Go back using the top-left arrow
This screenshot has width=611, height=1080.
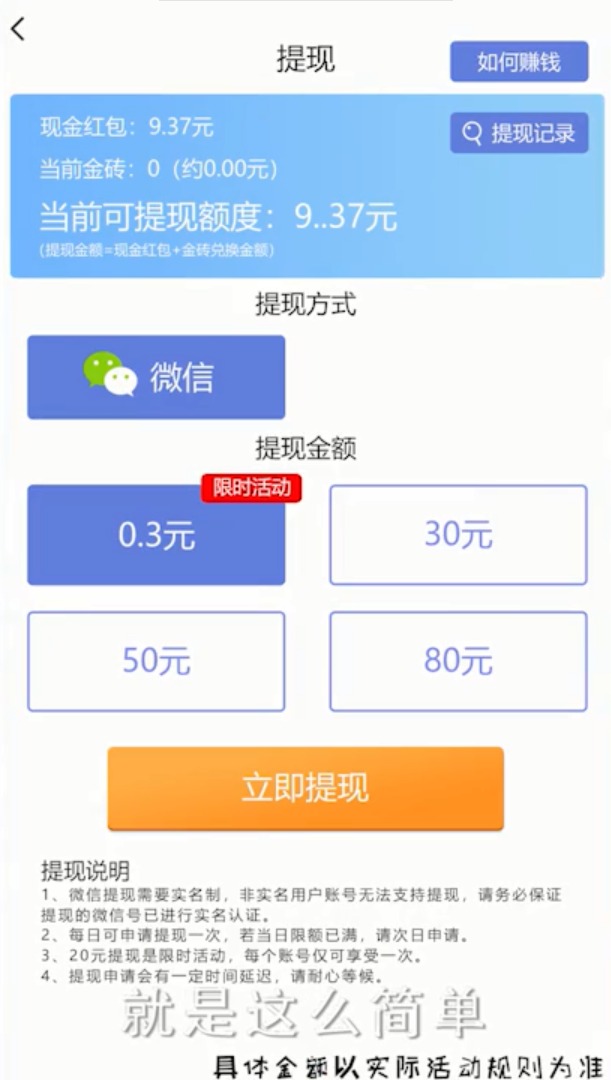18,29
